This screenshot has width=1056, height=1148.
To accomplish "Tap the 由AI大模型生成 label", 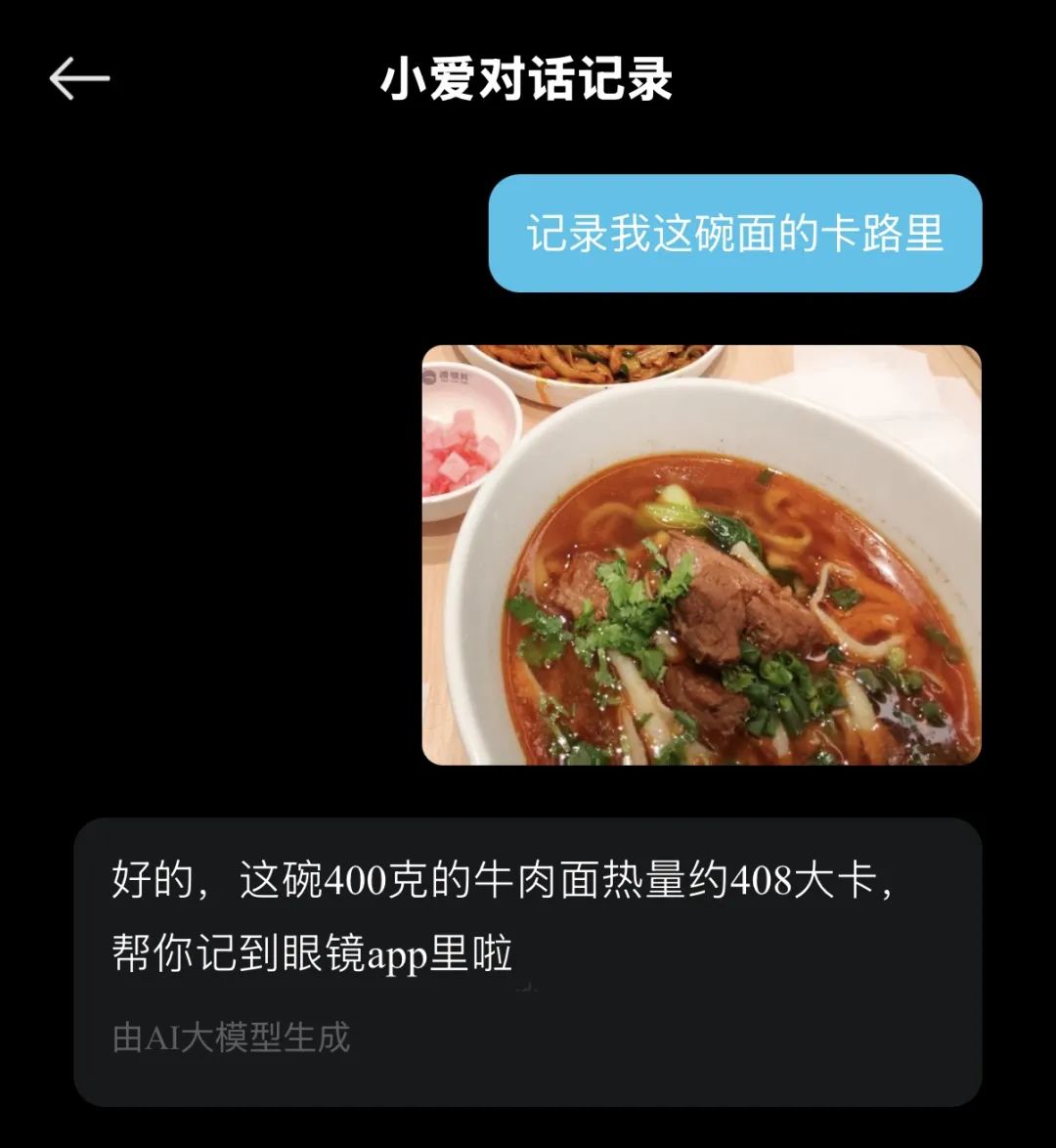I will (x=230, y=1039).
